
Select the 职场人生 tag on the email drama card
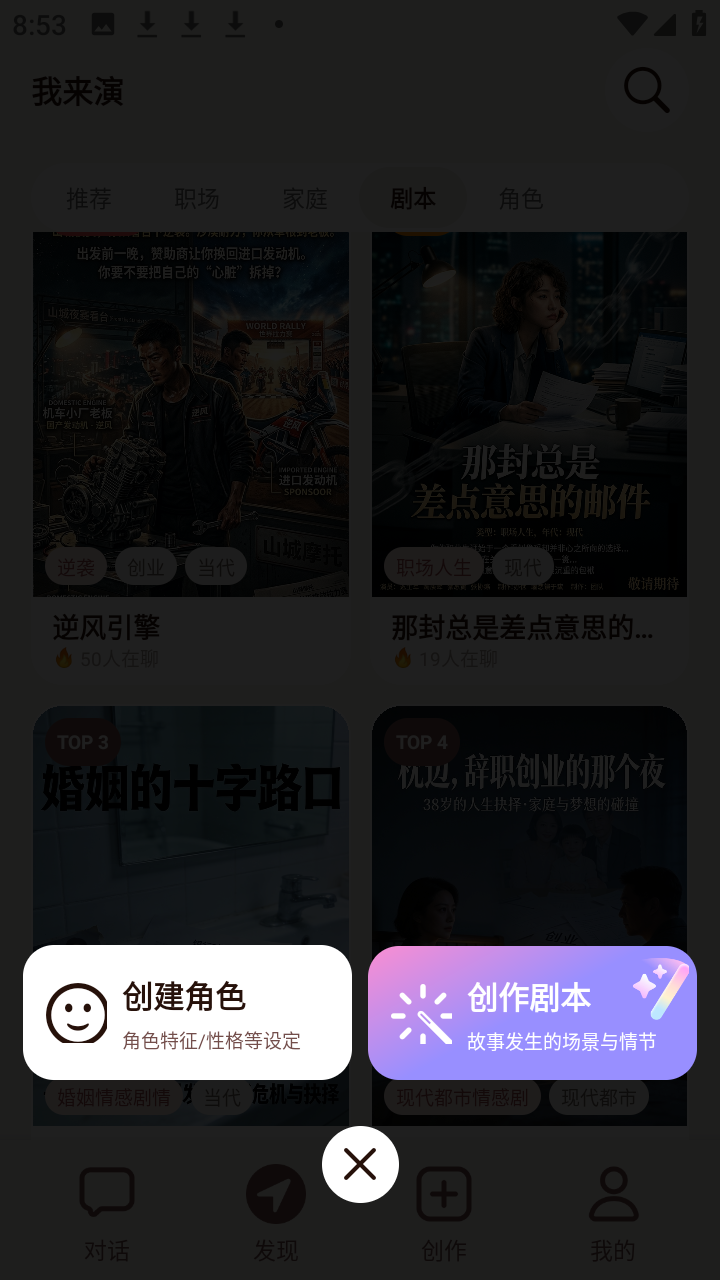click(434, 566)
